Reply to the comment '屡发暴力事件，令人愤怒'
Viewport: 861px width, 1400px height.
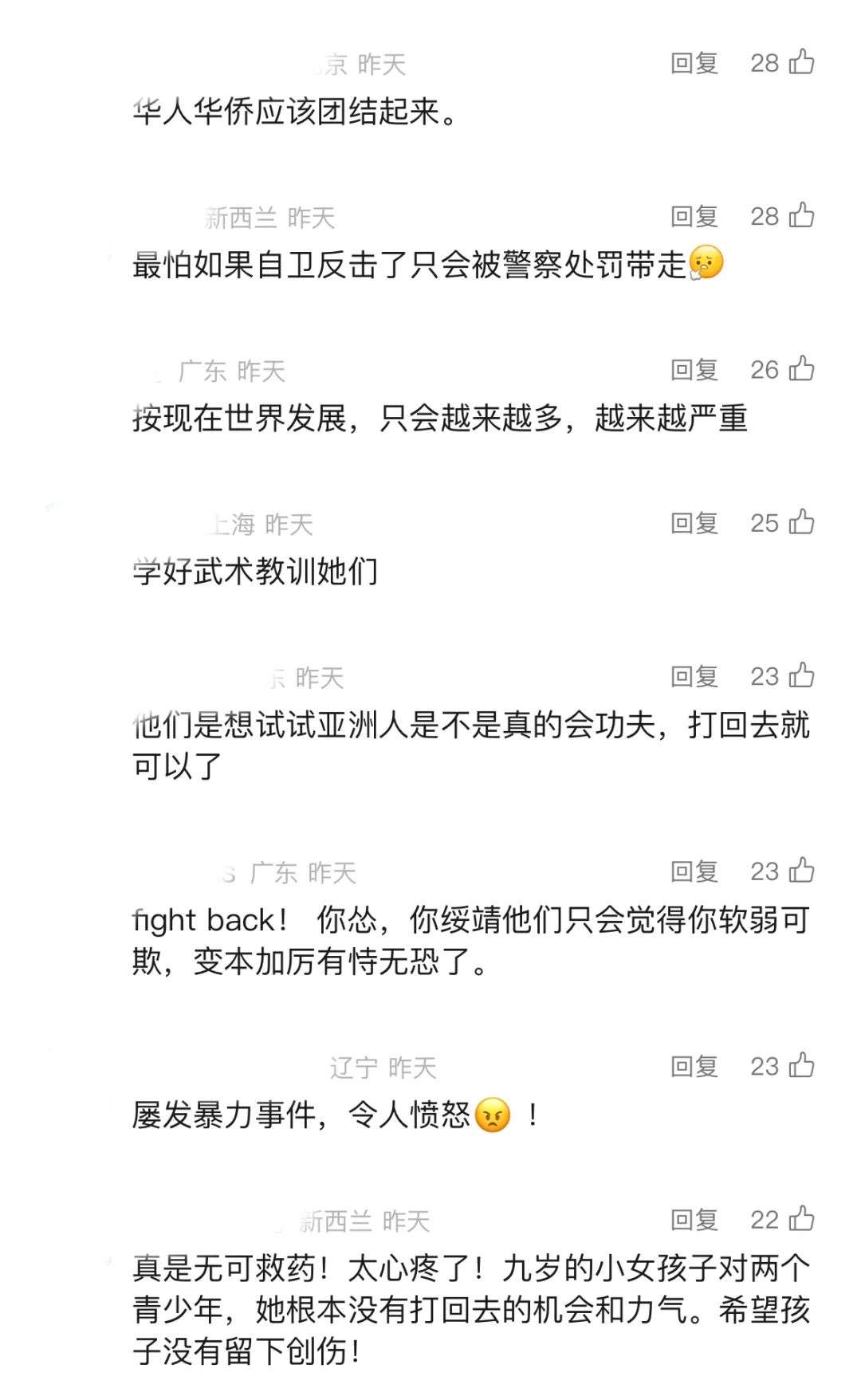click(694, 1066)
